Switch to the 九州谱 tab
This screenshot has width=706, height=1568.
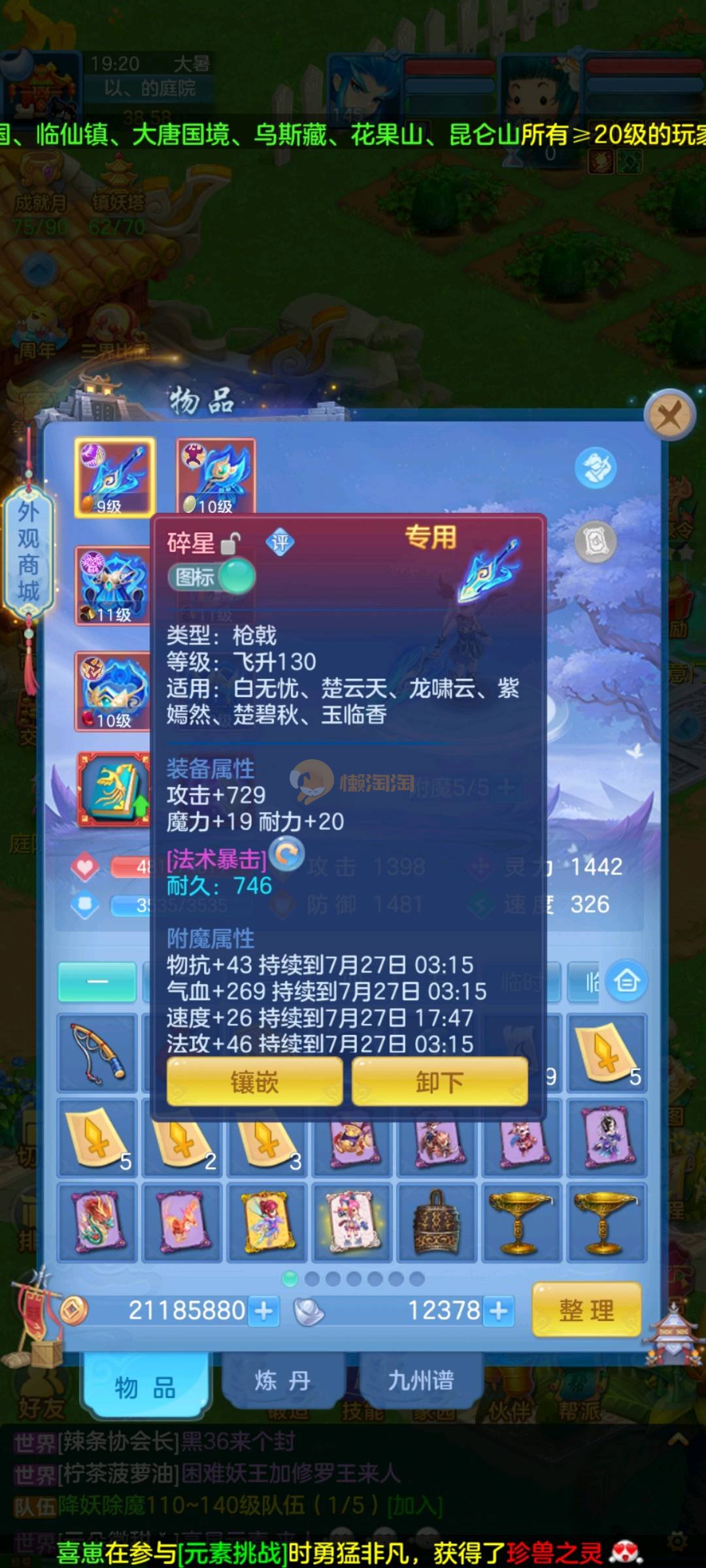421,1381
